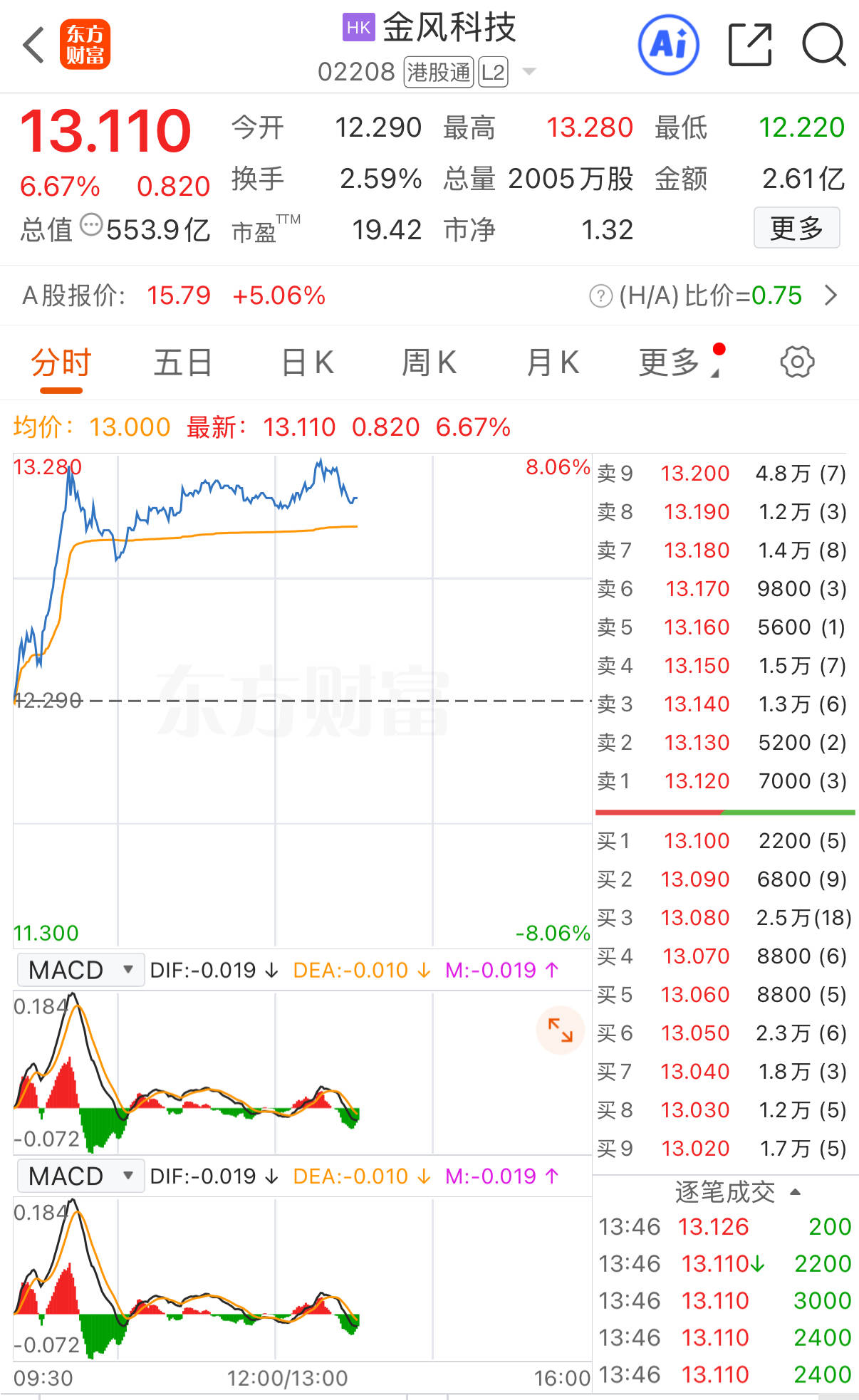Tap the info bubble beside 总值
Viewport: 859px width, 1400px height.
pyautogui.click(x=92, y=226)
